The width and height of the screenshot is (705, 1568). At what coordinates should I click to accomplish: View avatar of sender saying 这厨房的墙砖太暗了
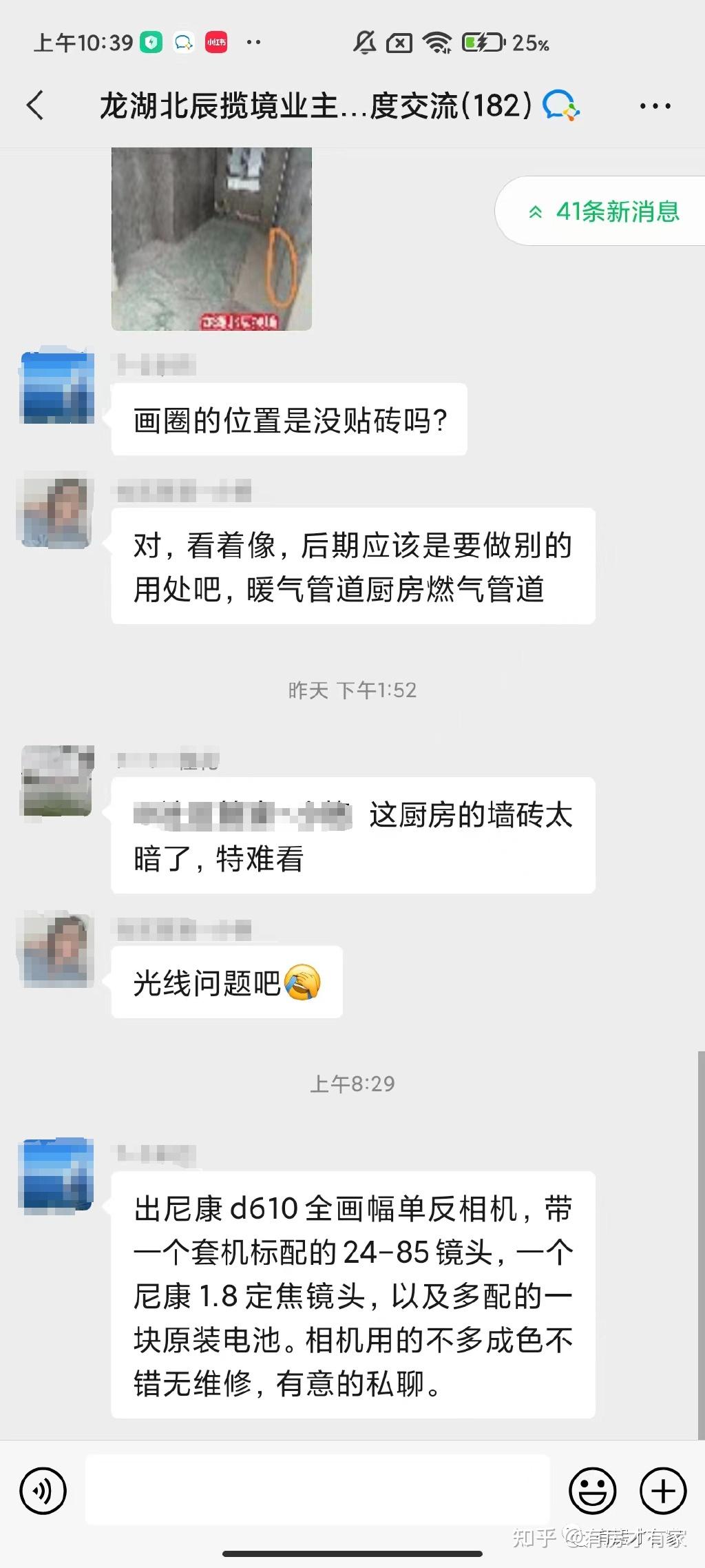tap(57, 781)
